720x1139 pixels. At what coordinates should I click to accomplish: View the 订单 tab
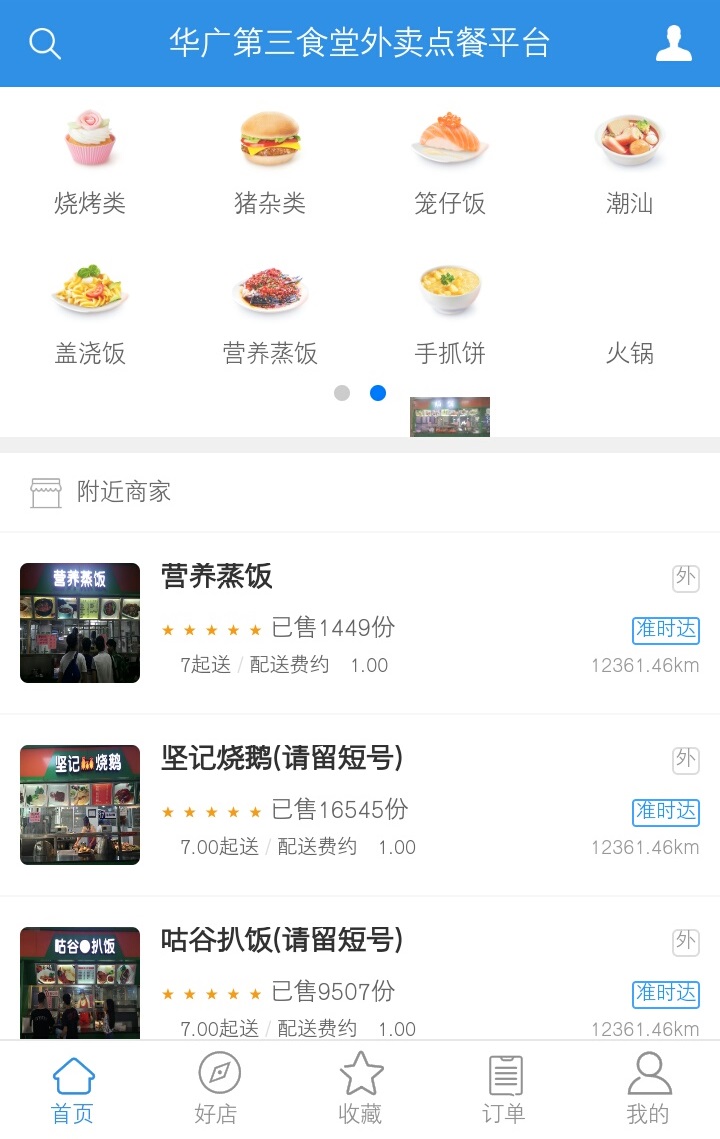tap(504, 1089)
